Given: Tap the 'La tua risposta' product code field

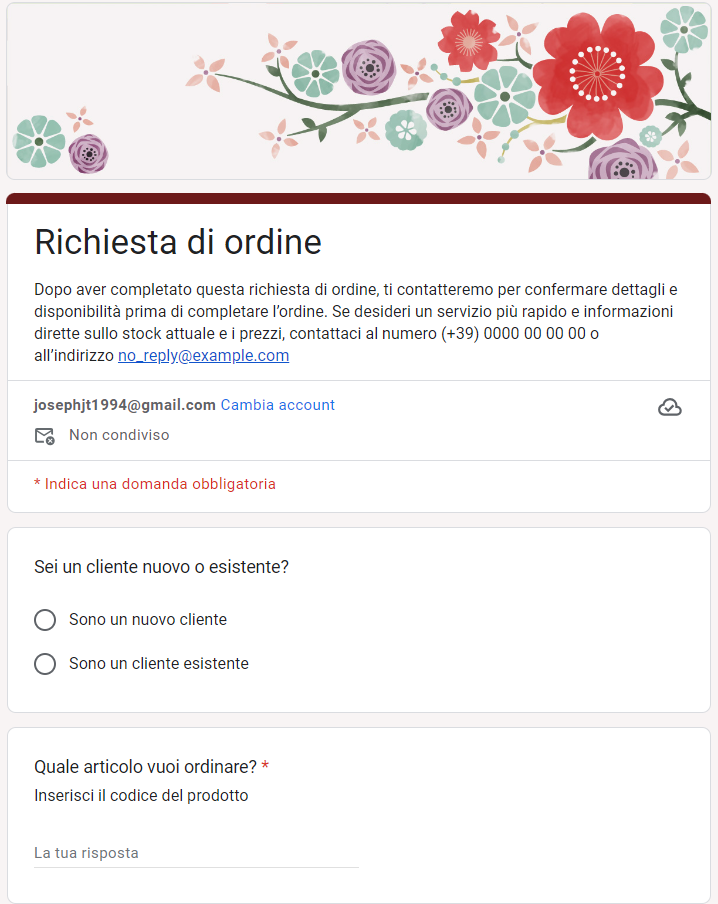Looking at the screenshot, I should coord(196,853).
